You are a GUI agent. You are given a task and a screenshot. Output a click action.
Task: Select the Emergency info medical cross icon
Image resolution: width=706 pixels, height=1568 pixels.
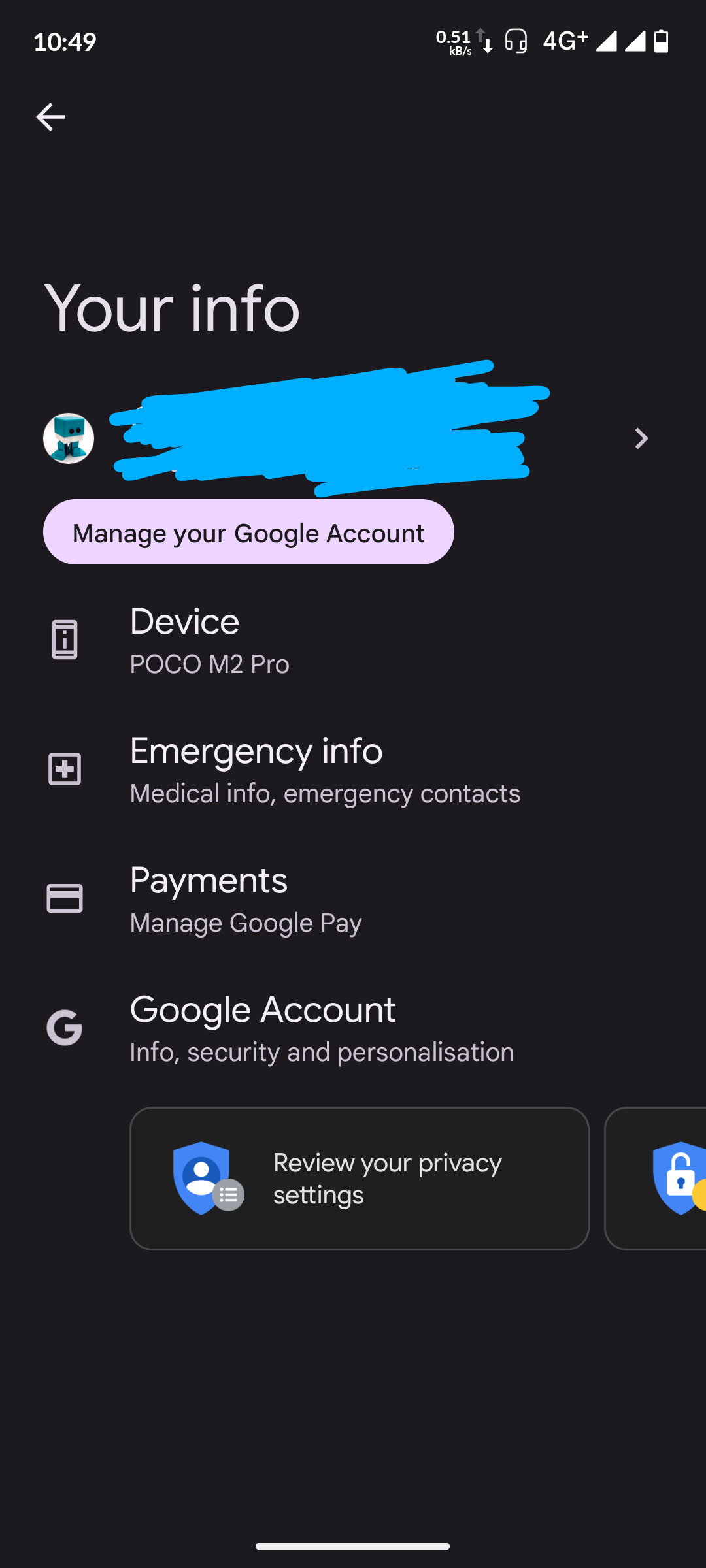click(65, 768)
